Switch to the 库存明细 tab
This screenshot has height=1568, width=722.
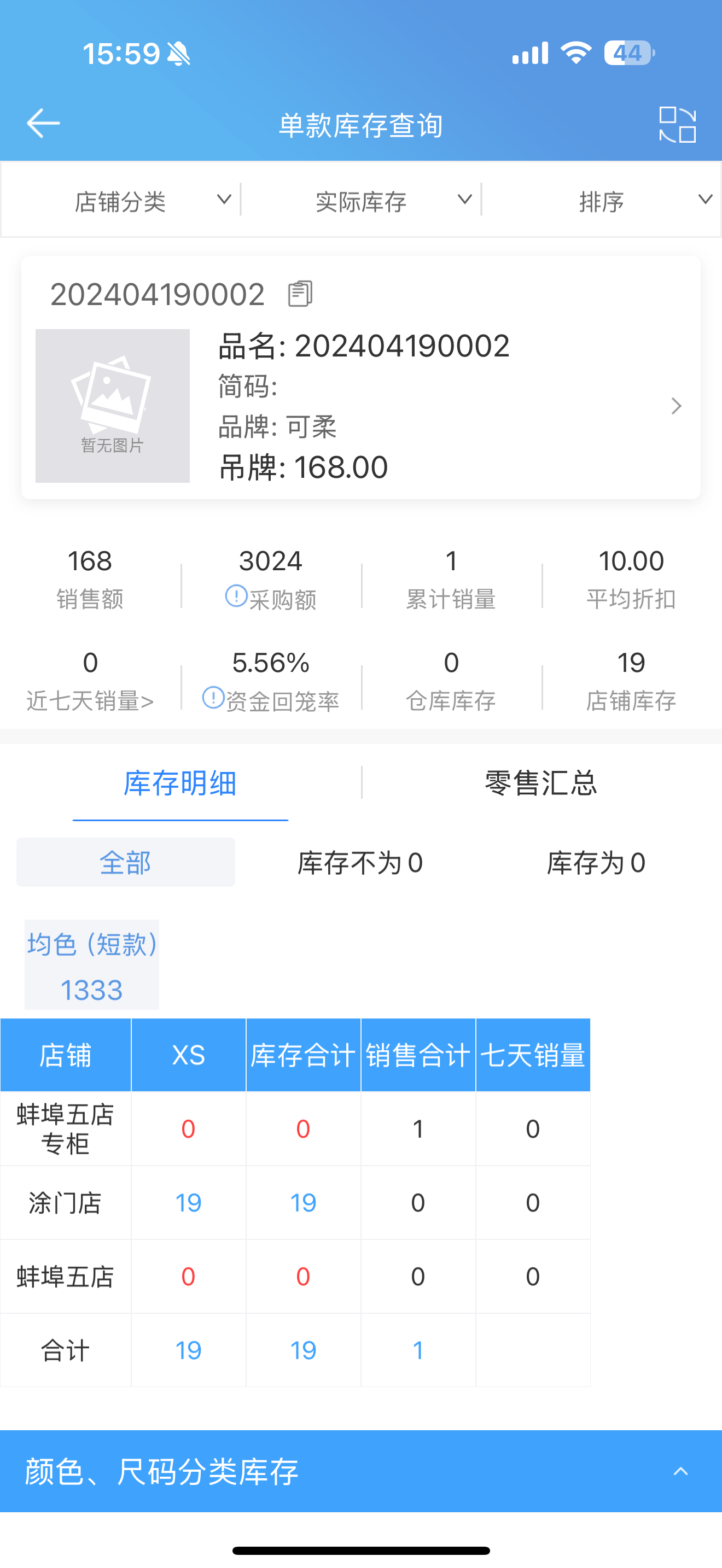180,783
